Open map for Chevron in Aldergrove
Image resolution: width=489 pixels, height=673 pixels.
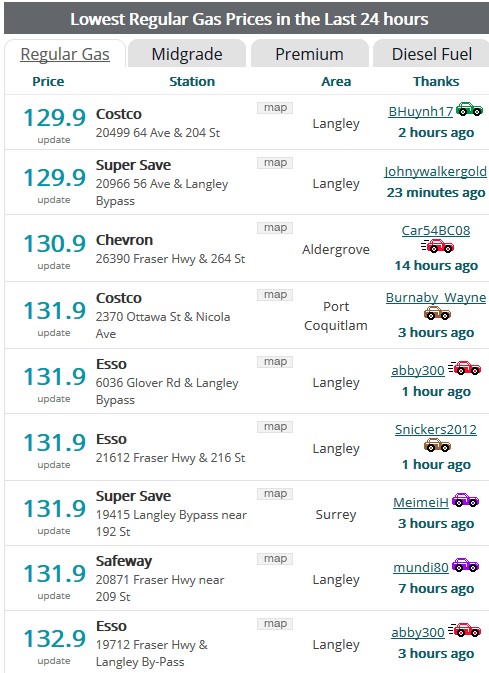275,227
